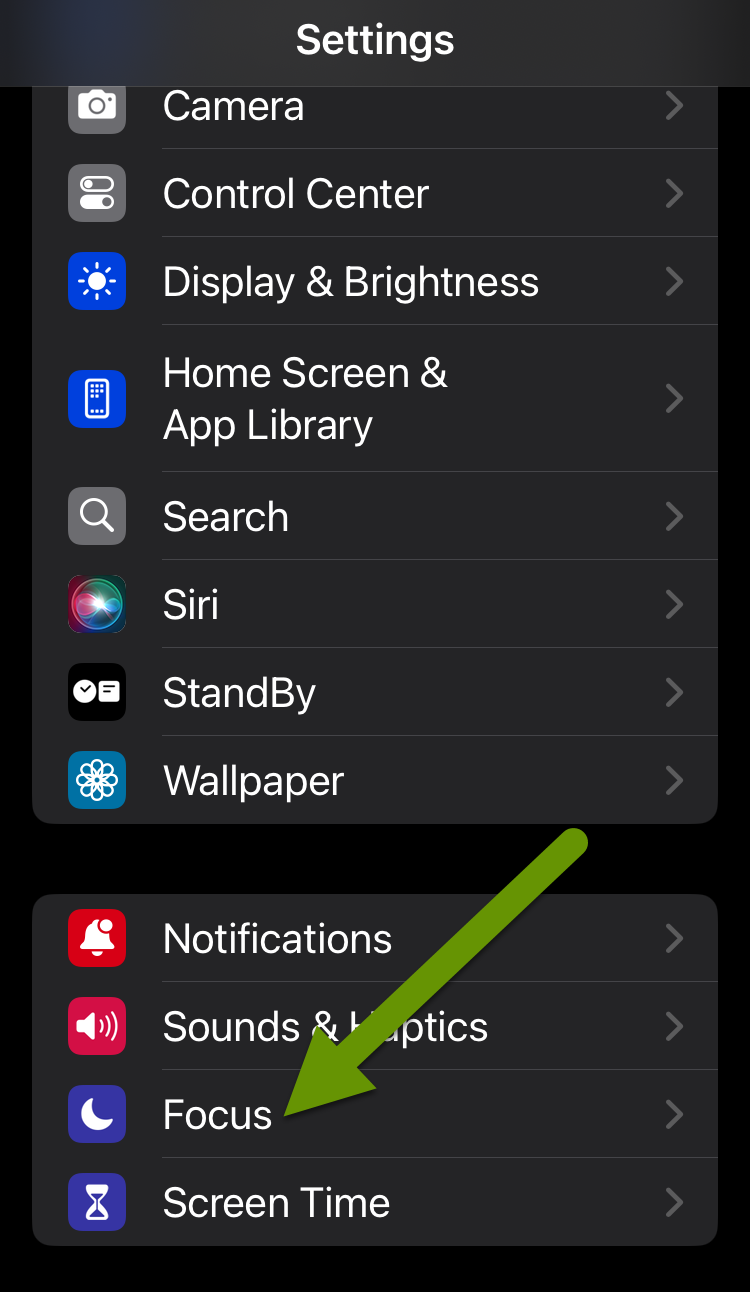Open Siri settings
Viewport: 750px width, 1292px height.
(x=375, y=604)
